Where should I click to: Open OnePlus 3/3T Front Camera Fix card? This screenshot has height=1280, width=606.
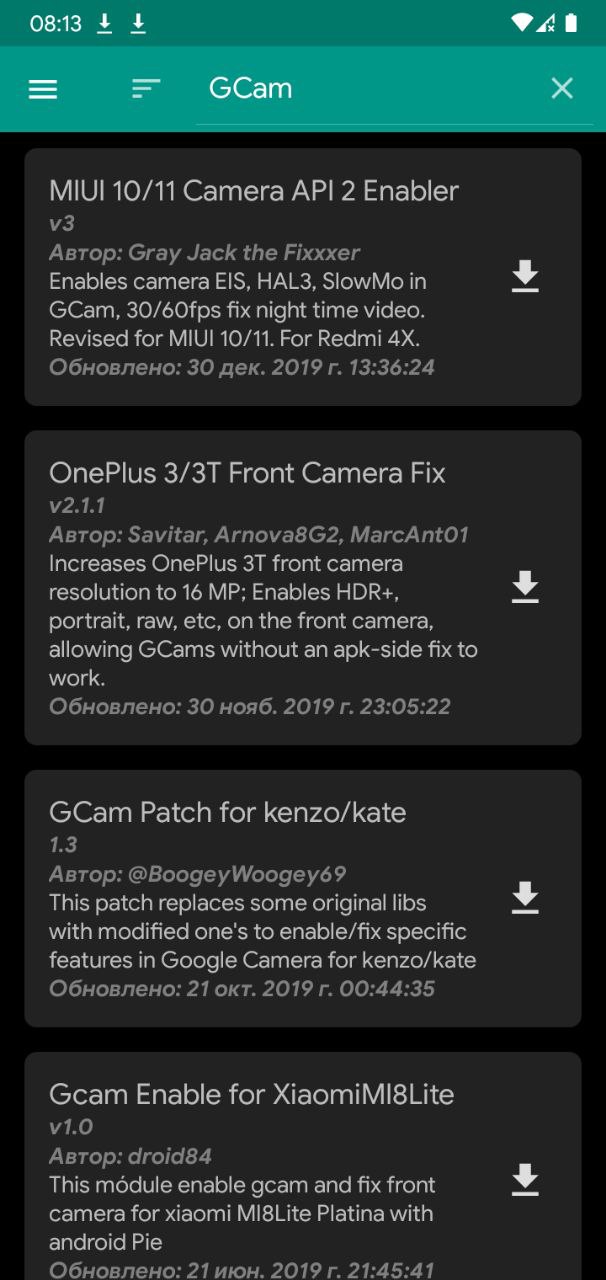(x=303, y=588)
